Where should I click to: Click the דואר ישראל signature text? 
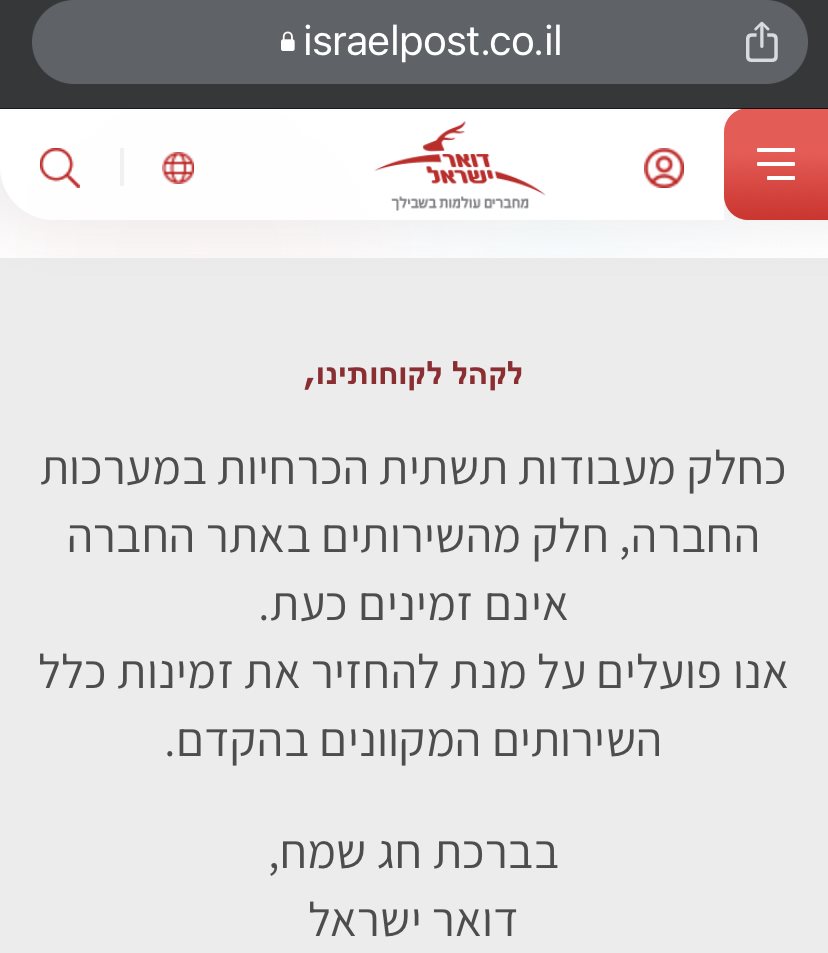tap(413, 918)
